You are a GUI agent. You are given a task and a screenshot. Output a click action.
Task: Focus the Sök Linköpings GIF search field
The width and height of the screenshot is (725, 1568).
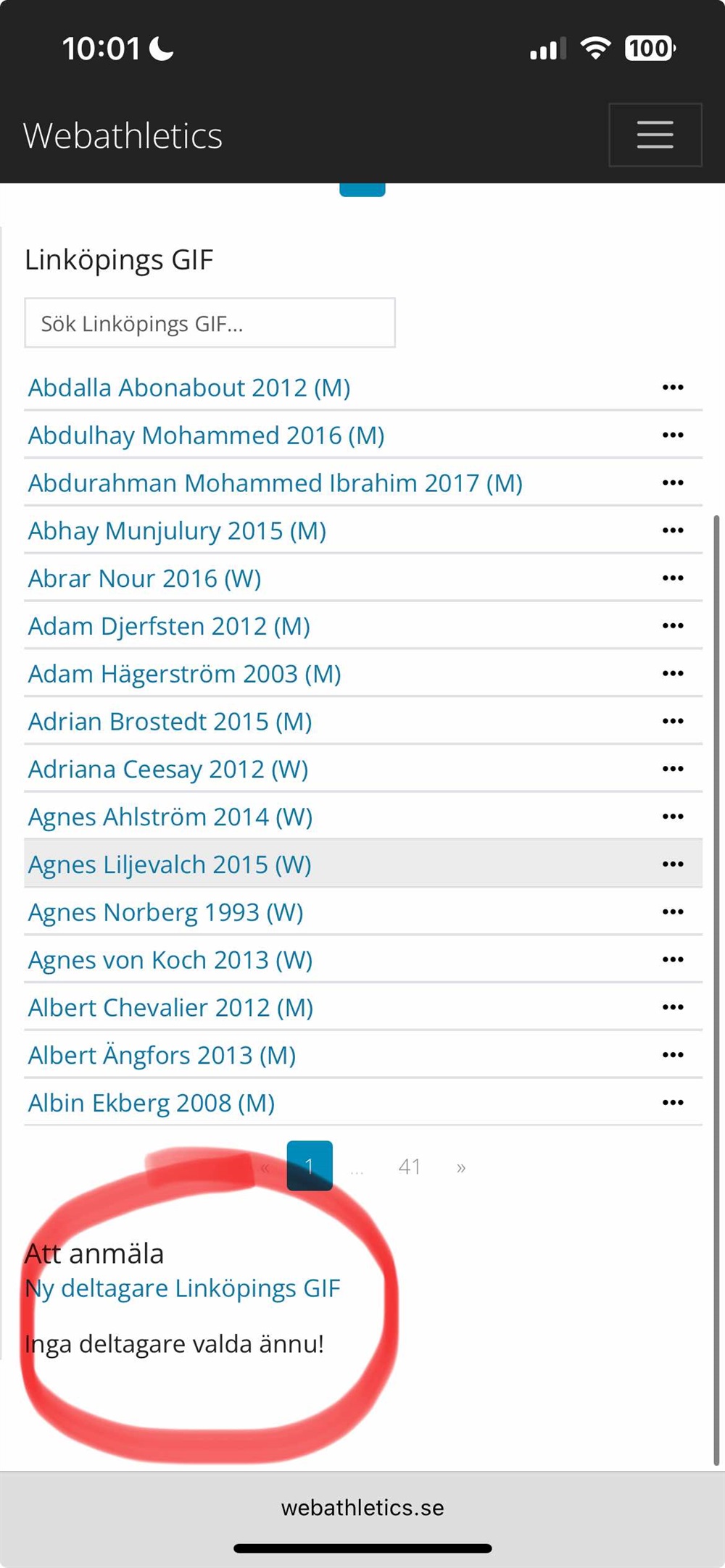tap(210, 323)
